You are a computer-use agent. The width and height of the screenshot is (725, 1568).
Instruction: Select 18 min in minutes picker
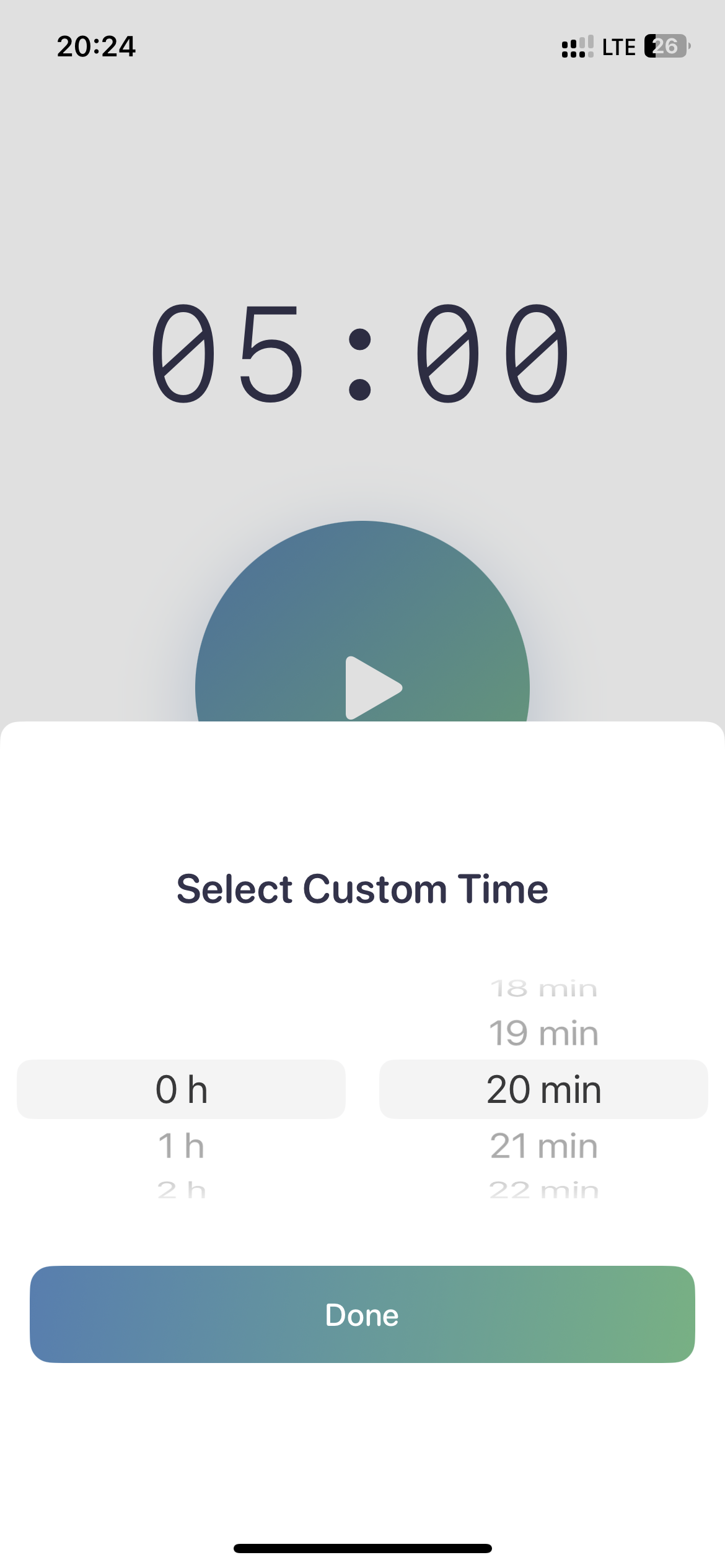(543, 989)
